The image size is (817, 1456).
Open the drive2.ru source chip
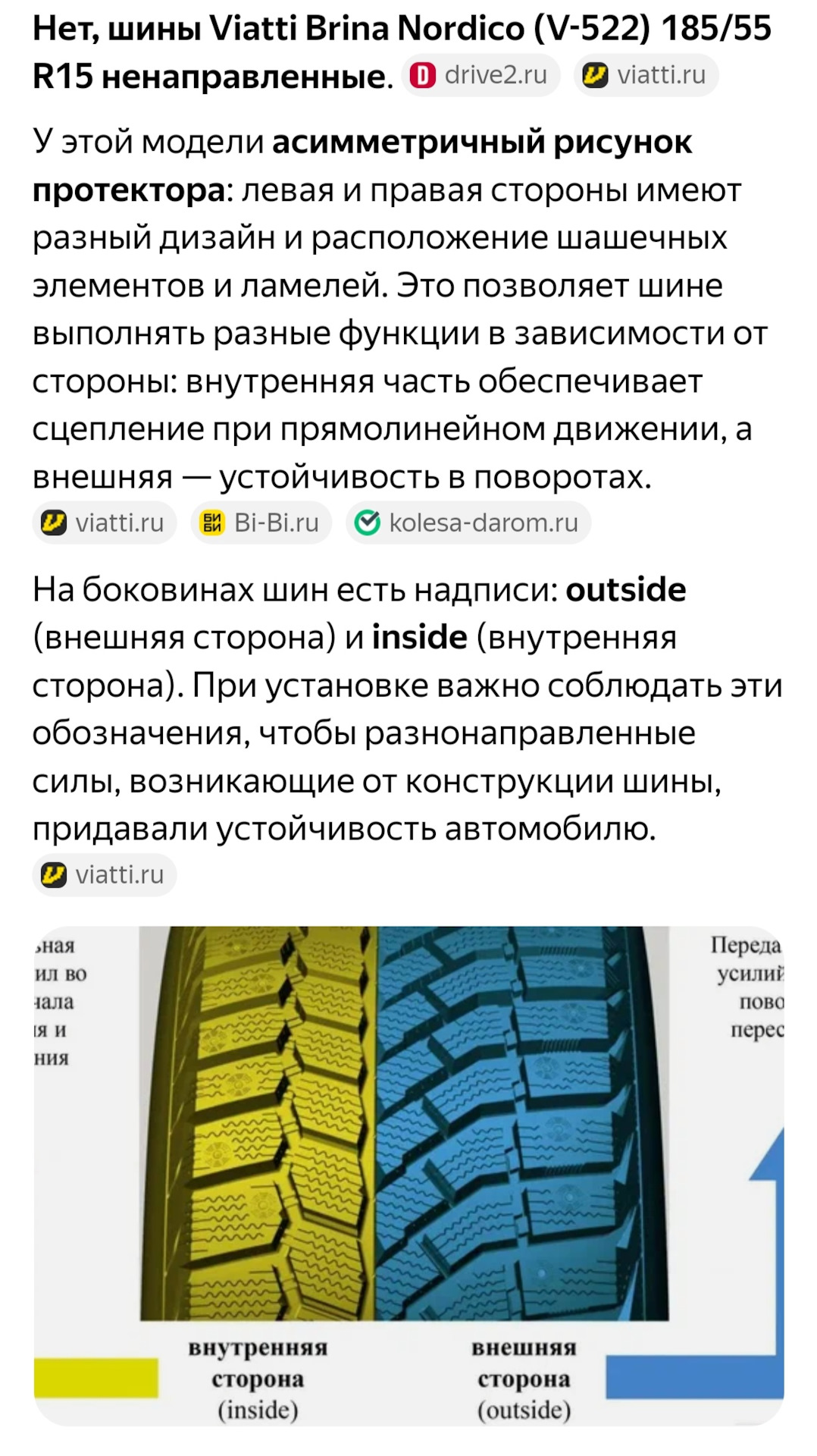480,75
